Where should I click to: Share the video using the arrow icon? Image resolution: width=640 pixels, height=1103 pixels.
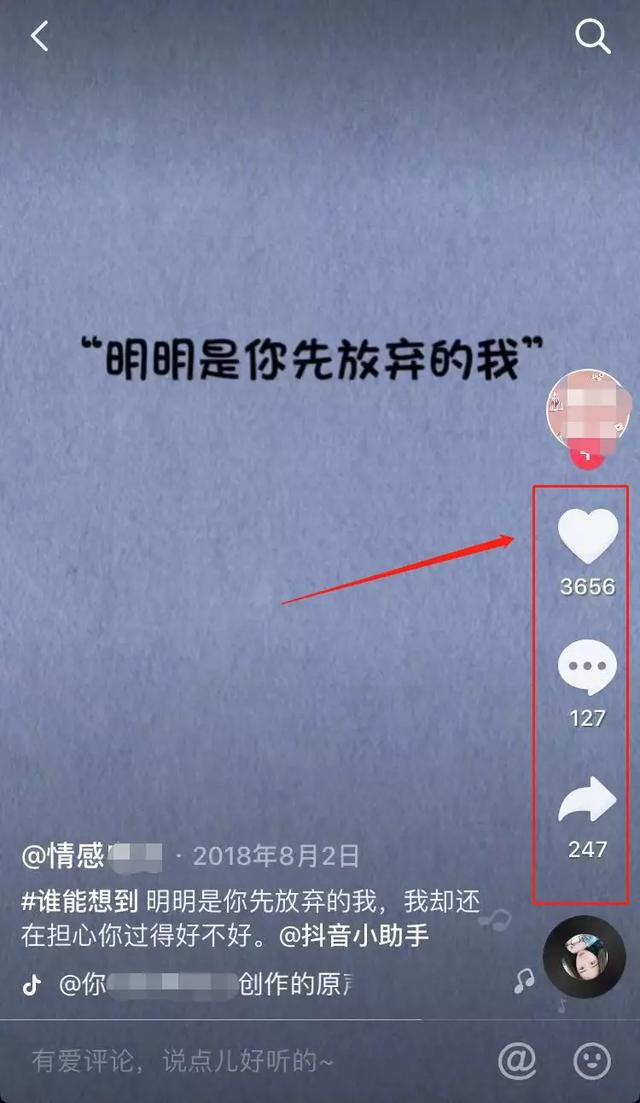click(x=587, y=801)
